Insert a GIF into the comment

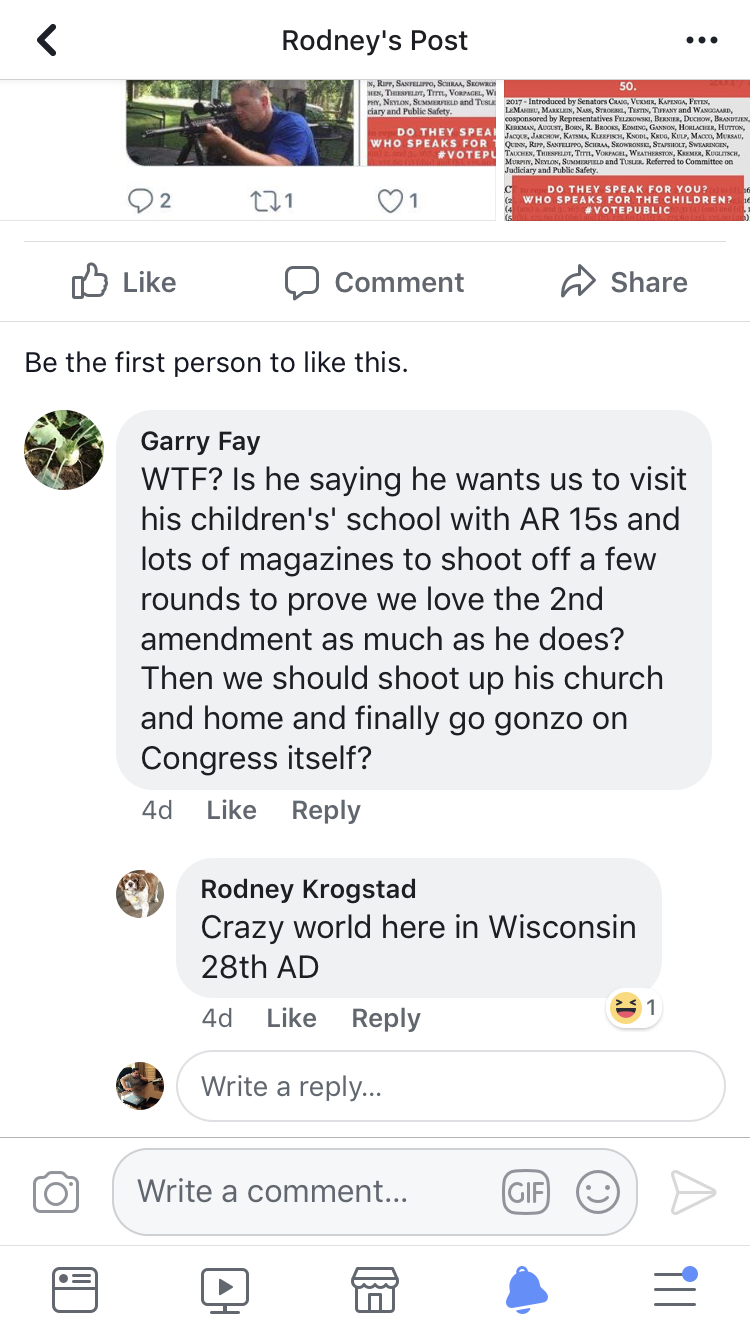[526, 1192]
